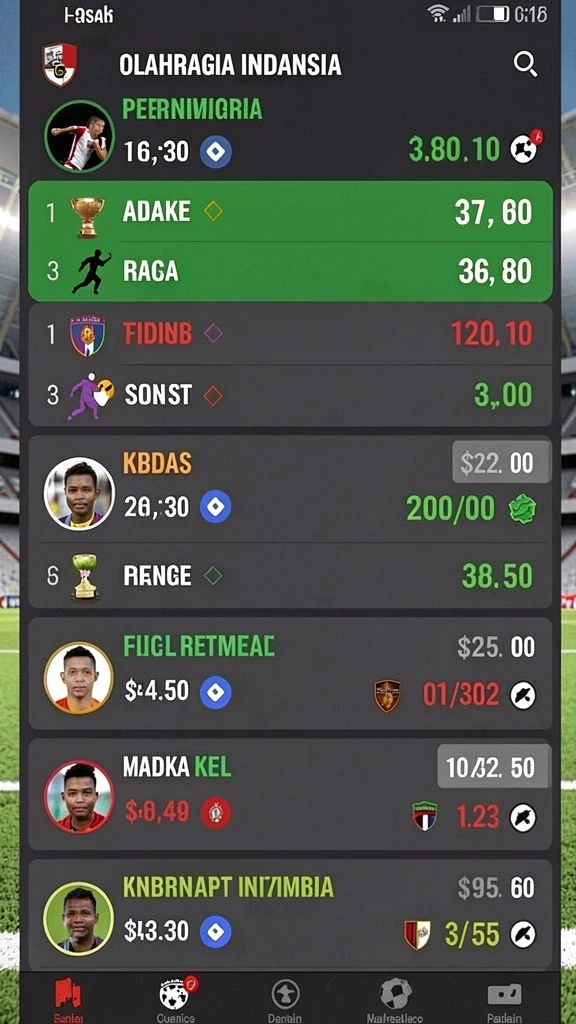Switch to the Padein tab
Image resolution: width=576 pixels, height=1024 pixels.
click(x=504, y=999)
